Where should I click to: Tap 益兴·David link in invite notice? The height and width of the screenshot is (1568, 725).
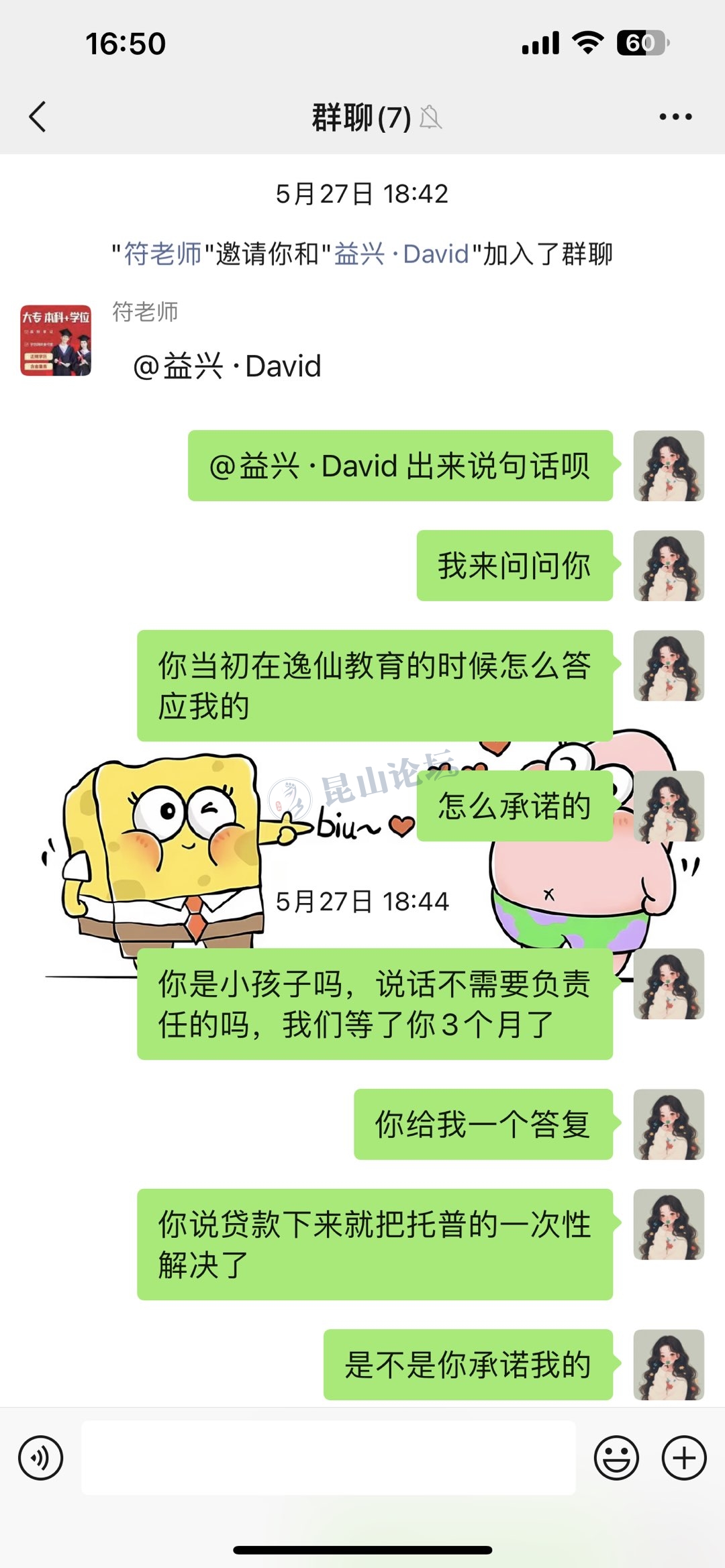(401, 254)
